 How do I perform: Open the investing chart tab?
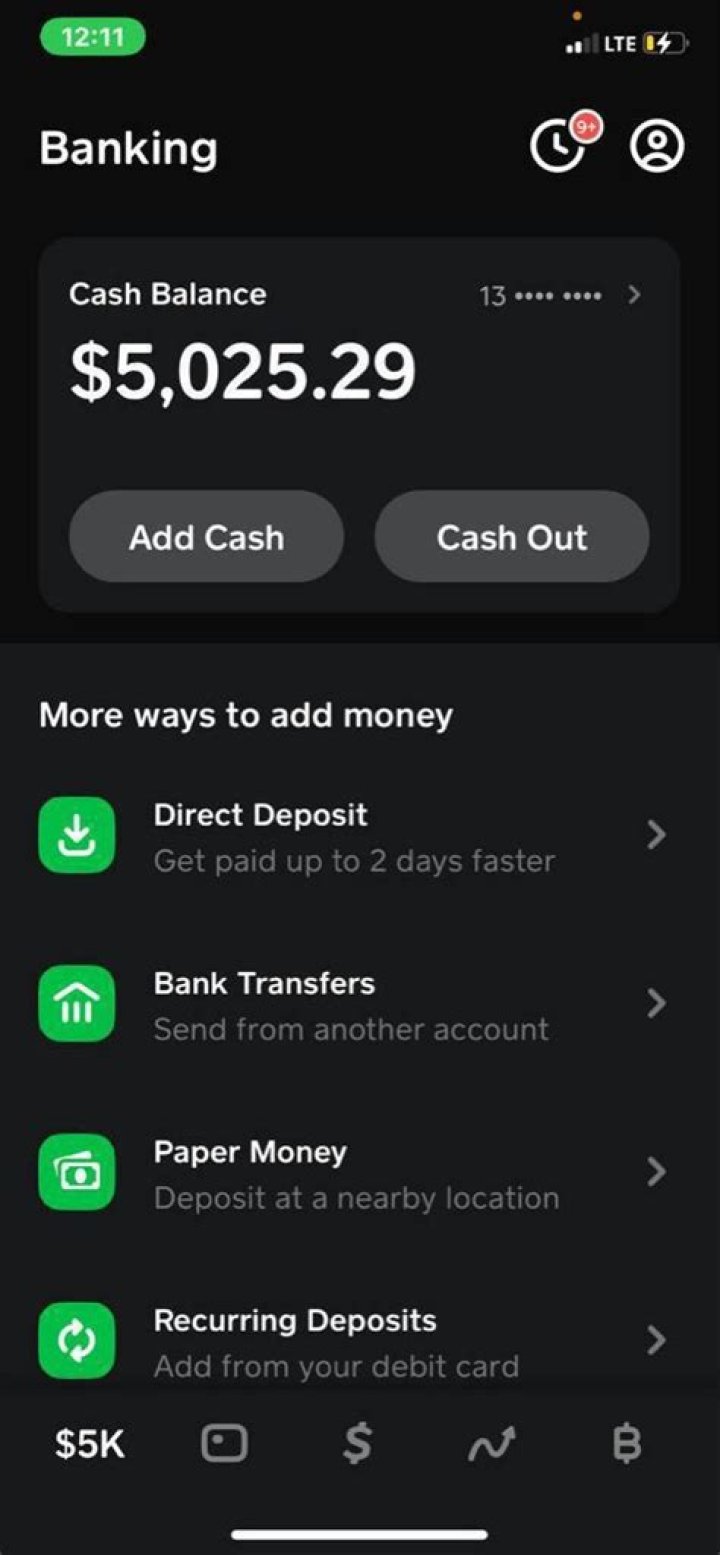[x=492, y=1444]
